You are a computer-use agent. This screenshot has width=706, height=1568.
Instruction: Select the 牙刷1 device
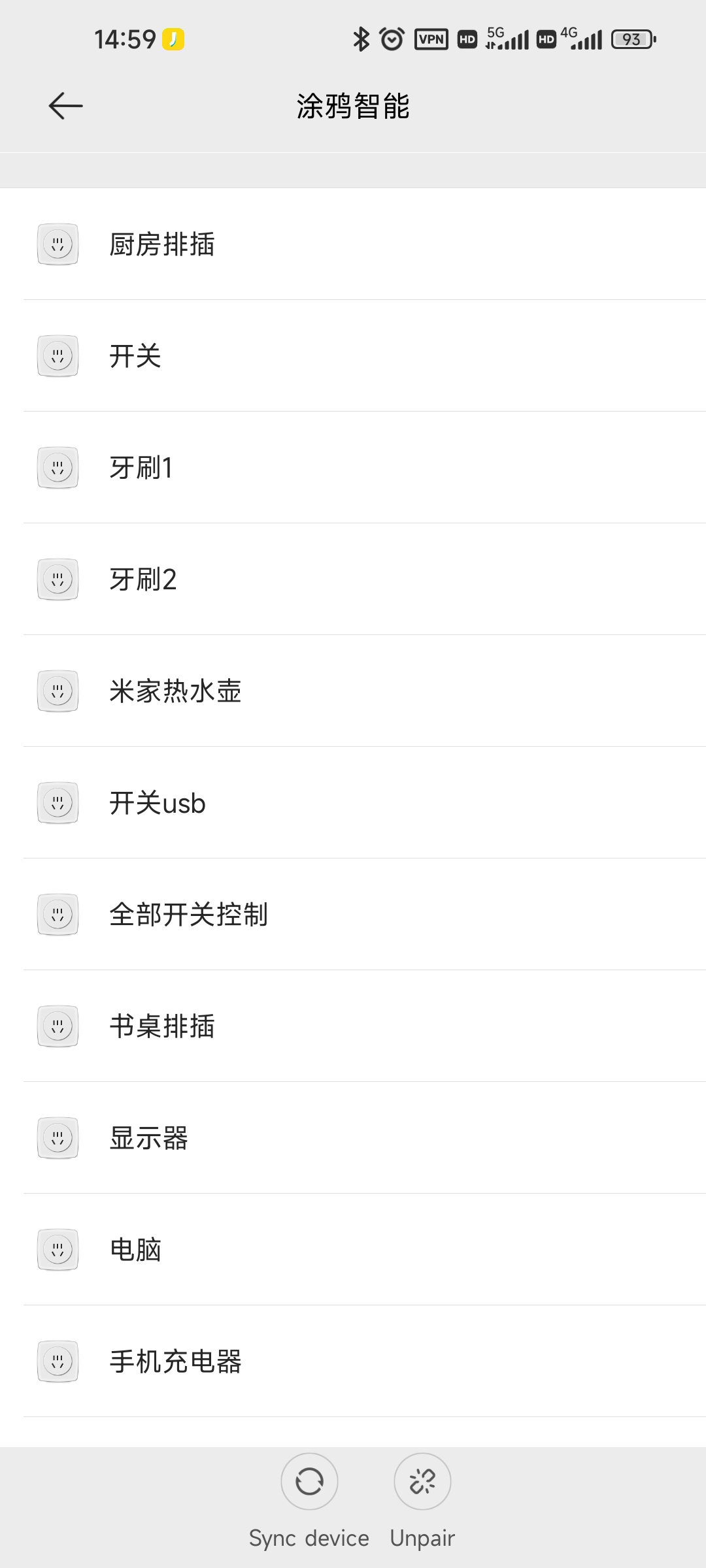(353, 468)
